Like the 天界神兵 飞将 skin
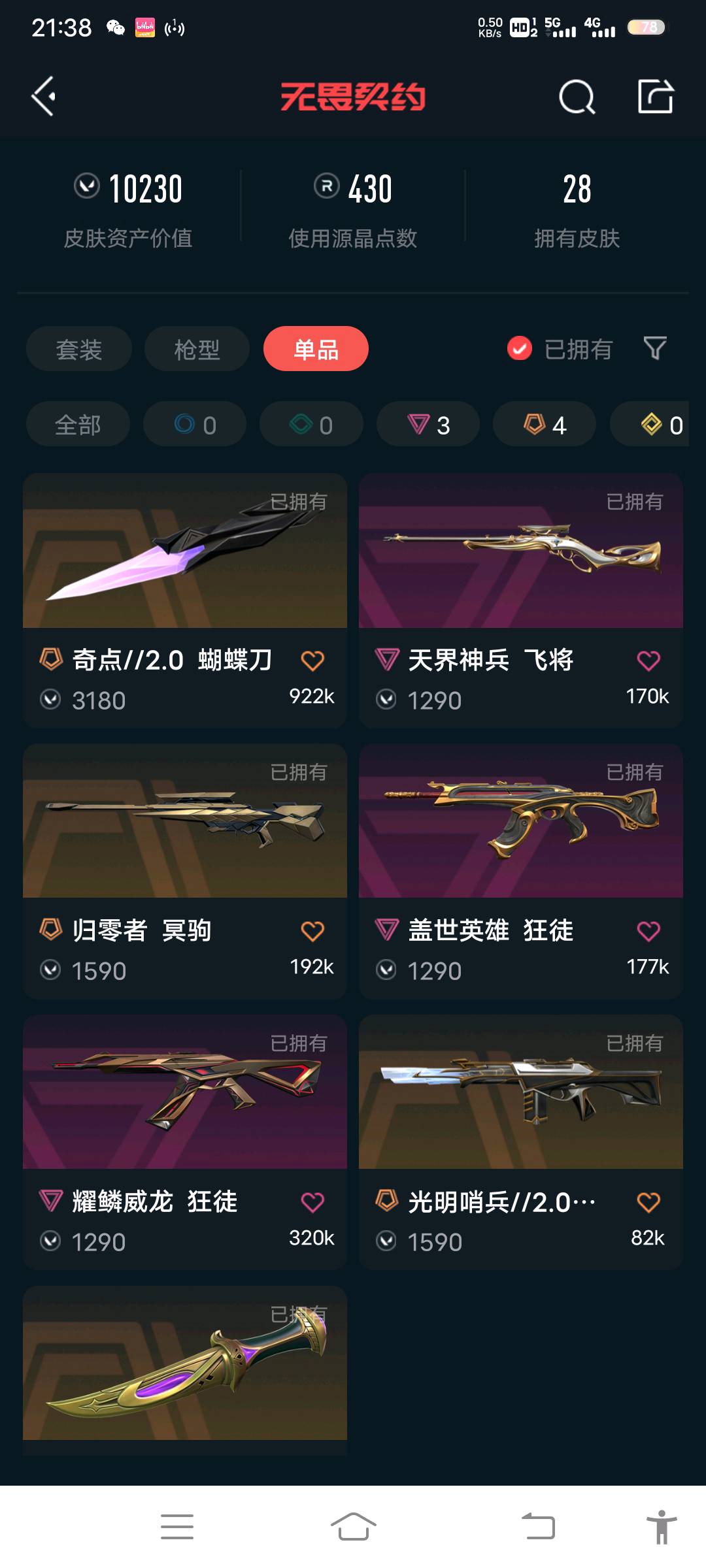Viewport: 706px width, 1568px height. (648, 661)
